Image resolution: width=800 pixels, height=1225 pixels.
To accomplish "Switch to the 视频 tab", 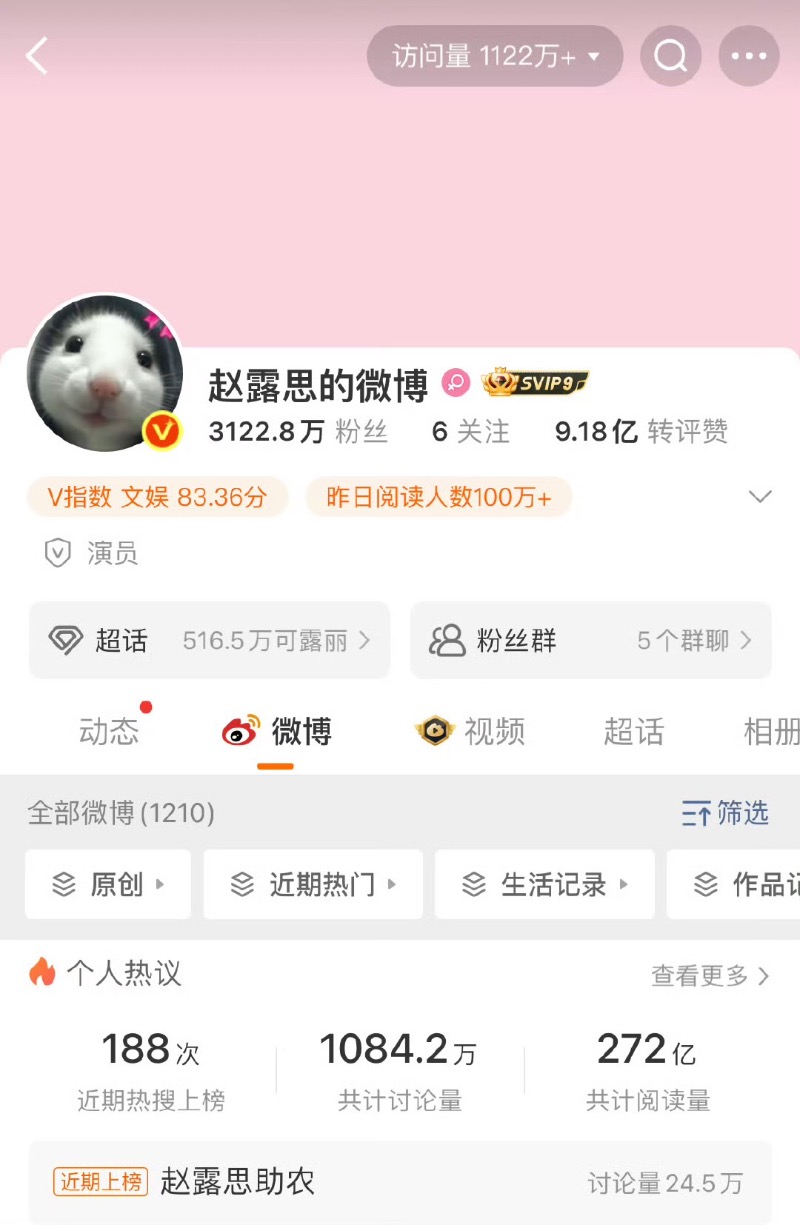I will click(x=470, y=732).
